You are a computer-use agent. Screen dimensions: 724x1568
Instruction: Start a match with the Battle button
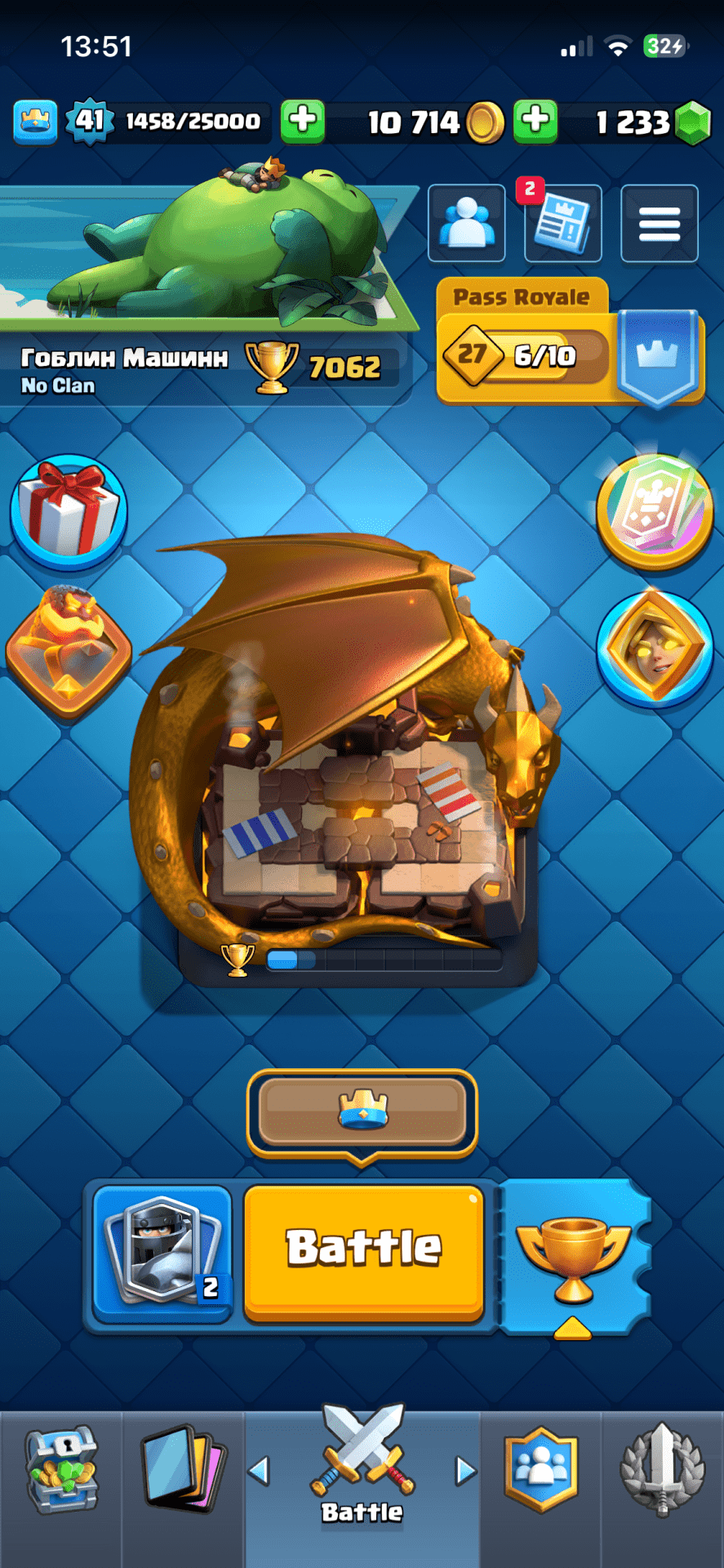[x=364, y=1249]
